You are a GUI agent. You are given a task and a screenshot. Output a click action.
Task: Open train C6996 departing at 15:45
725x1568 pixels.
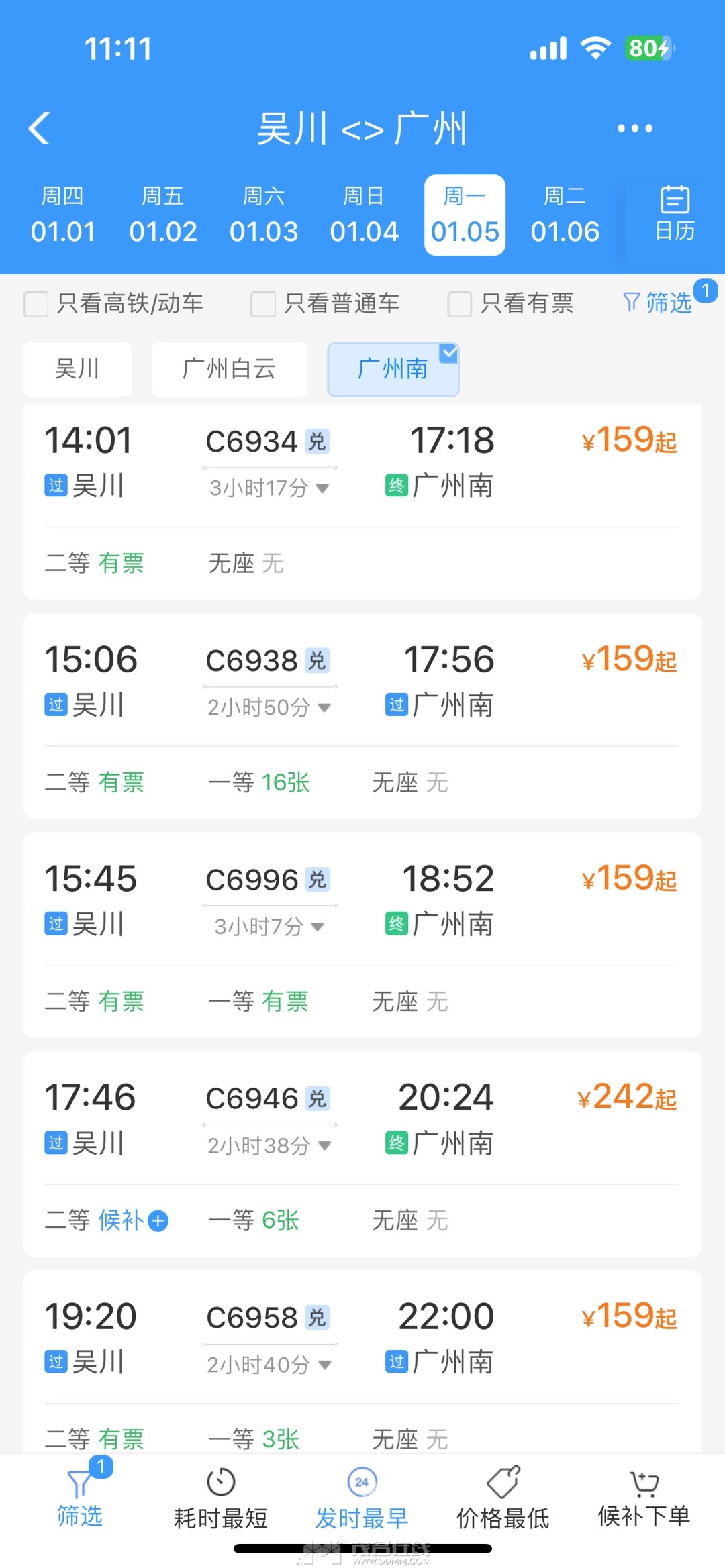click(x=362, y=901)
